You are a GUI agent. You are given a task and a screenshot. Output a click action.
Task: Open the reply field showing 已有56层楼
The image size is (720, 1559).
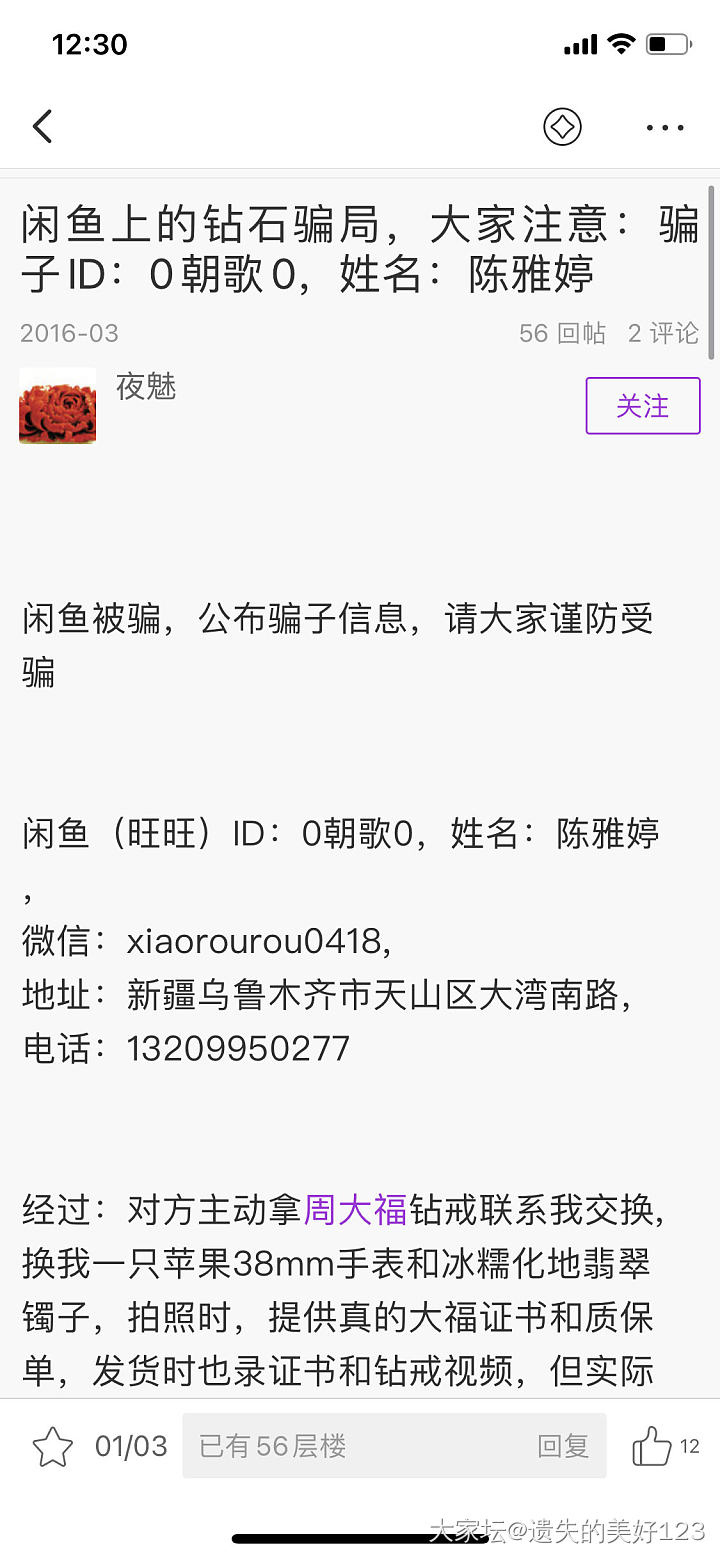click(394, 1446)
